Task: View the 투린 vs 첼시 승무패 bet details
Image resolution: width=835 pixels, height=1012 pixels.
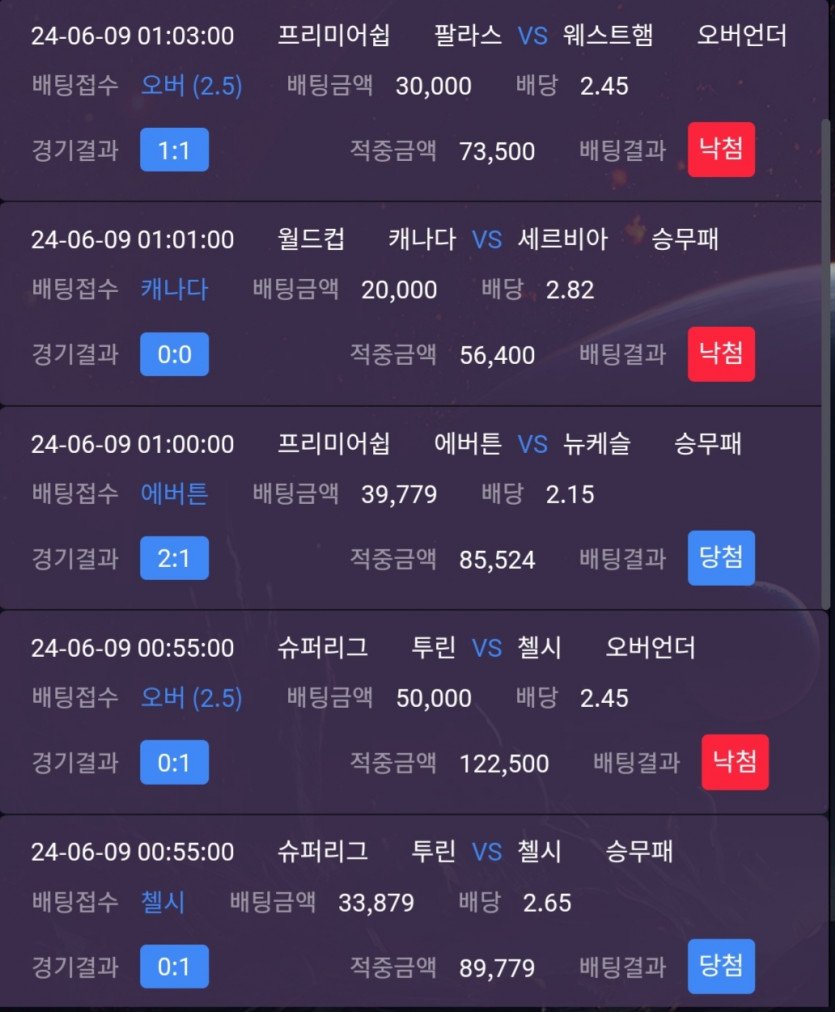Action: point(410,912)
